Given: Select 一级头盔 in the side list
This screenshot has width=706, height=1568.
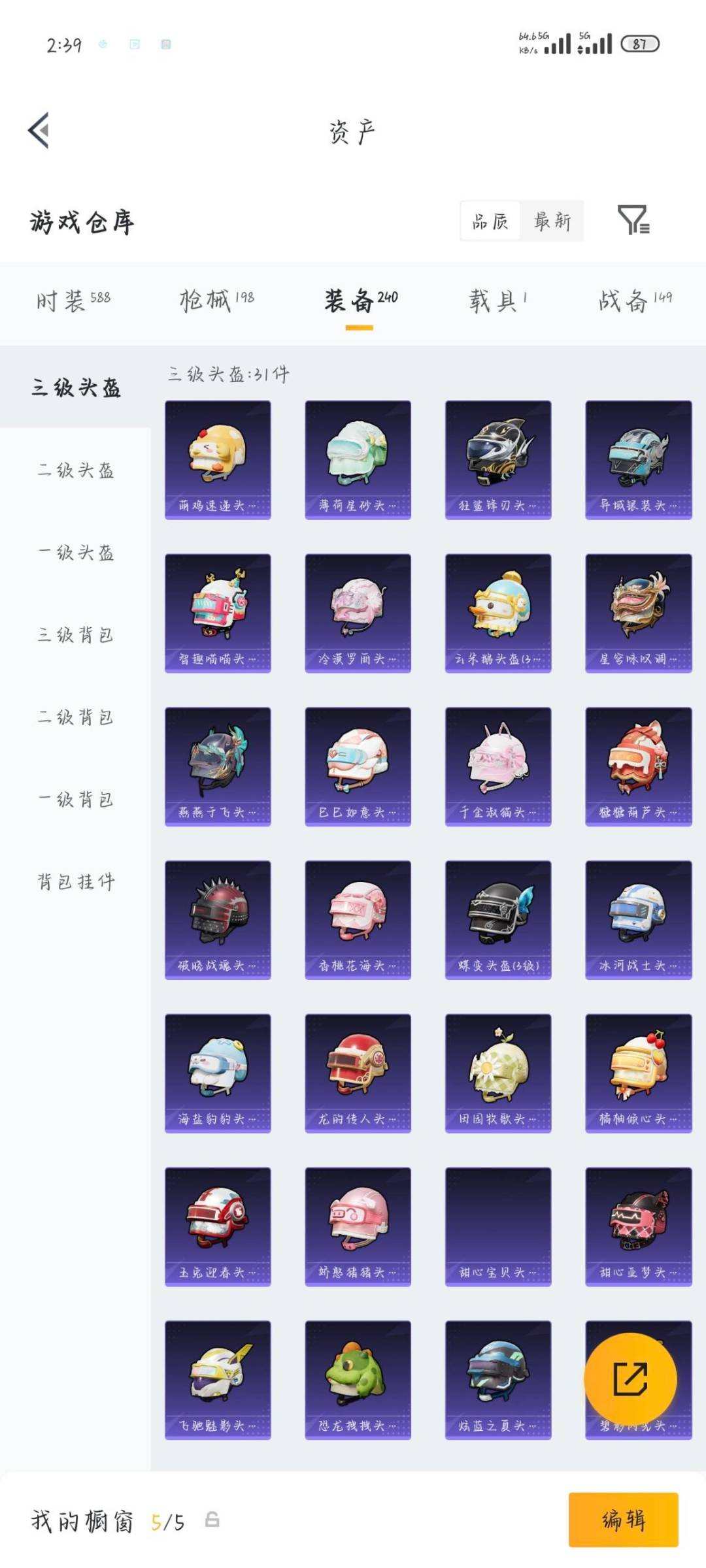Looking at the screenshot, I should (75, 553).
